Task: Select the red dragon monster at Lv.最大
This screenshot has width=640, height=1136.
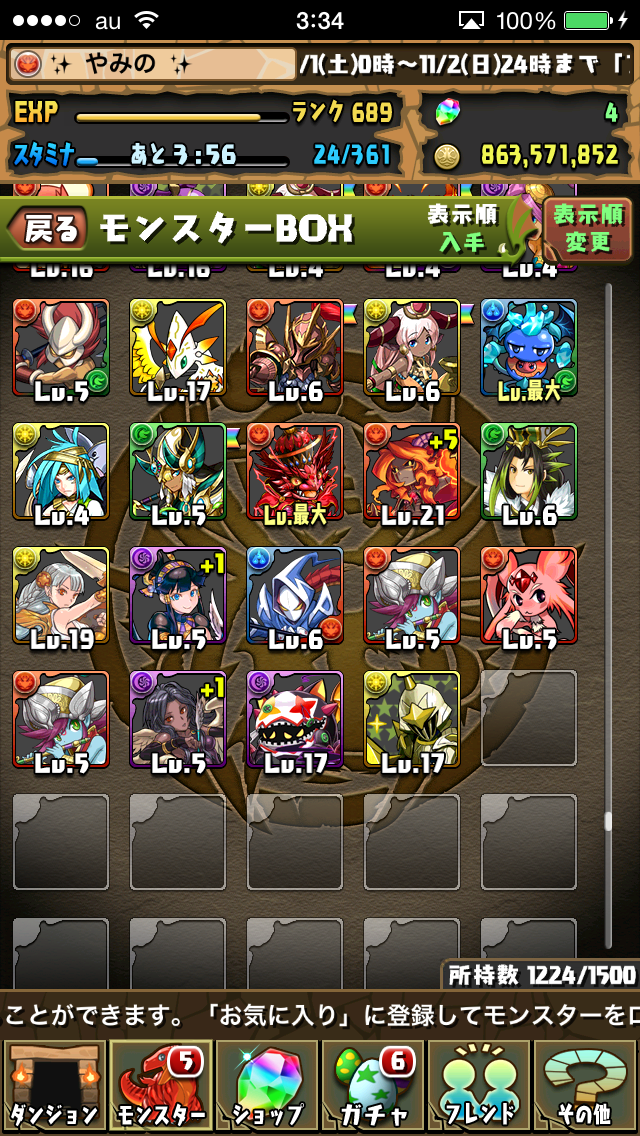Action: [295, 472]
